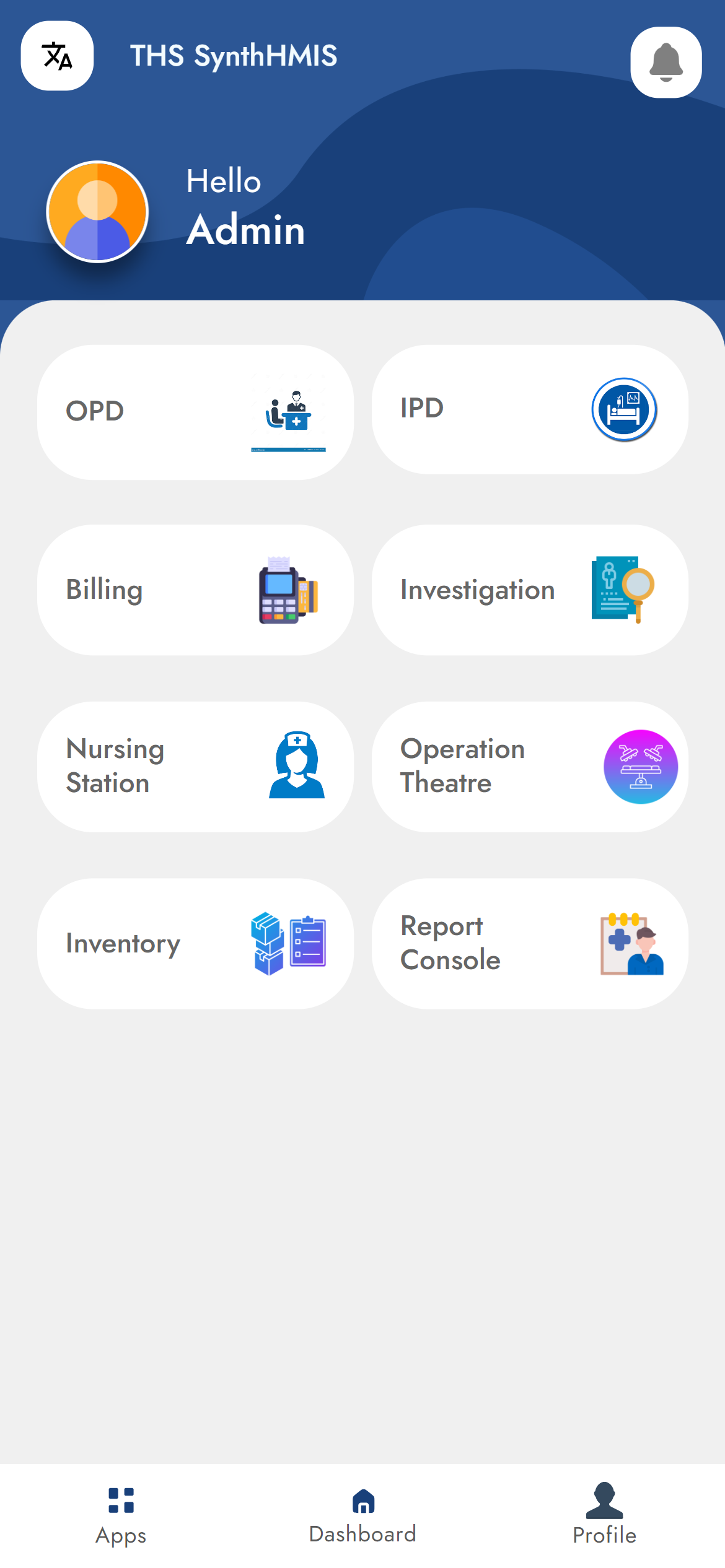The height and width of the screenshot is (1568, 725).
Task: Launch the Inventory module
Action: (195, 943)
